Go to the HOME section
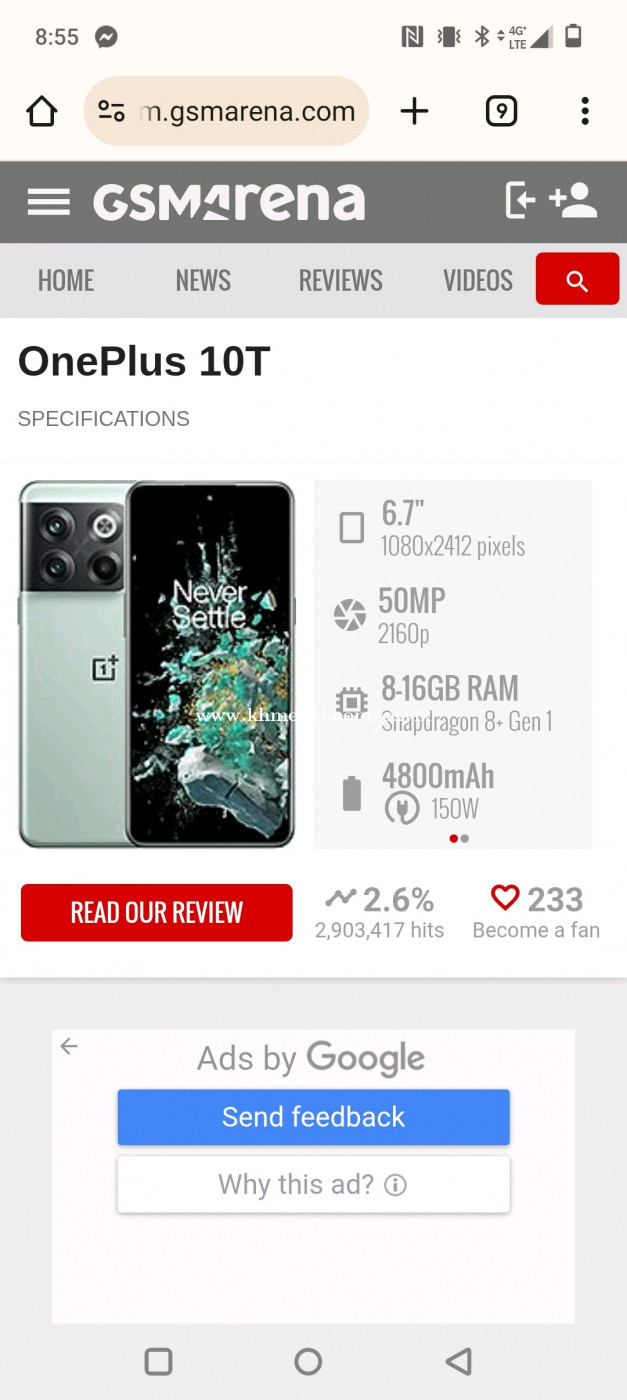 tap(66, 280)
